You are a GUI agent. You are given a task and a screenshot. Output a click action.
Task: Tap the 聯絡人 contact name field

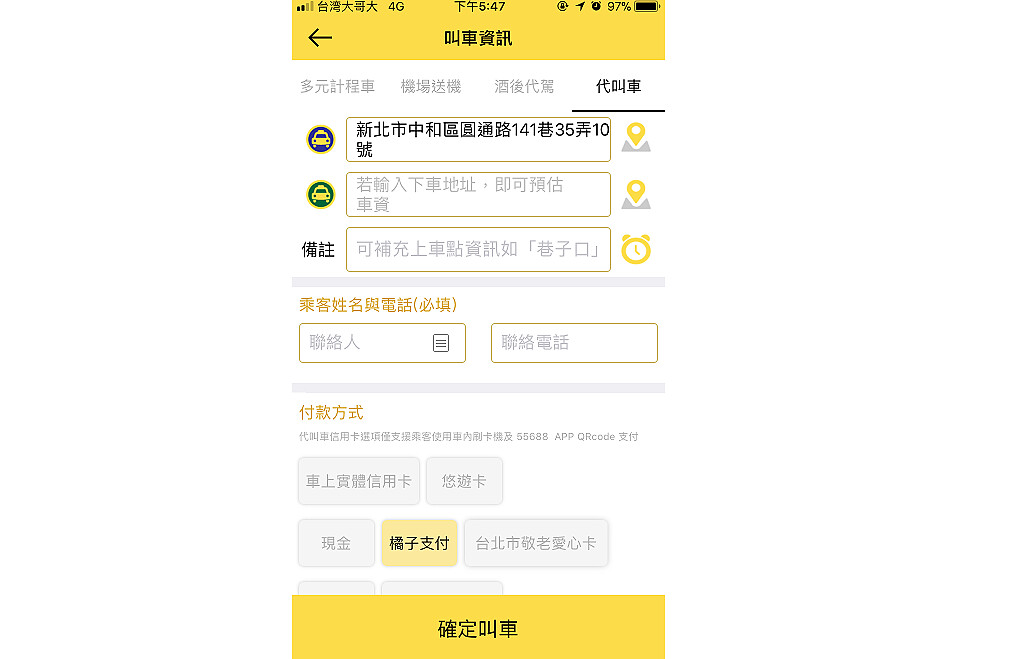click(x=365, y=342)
